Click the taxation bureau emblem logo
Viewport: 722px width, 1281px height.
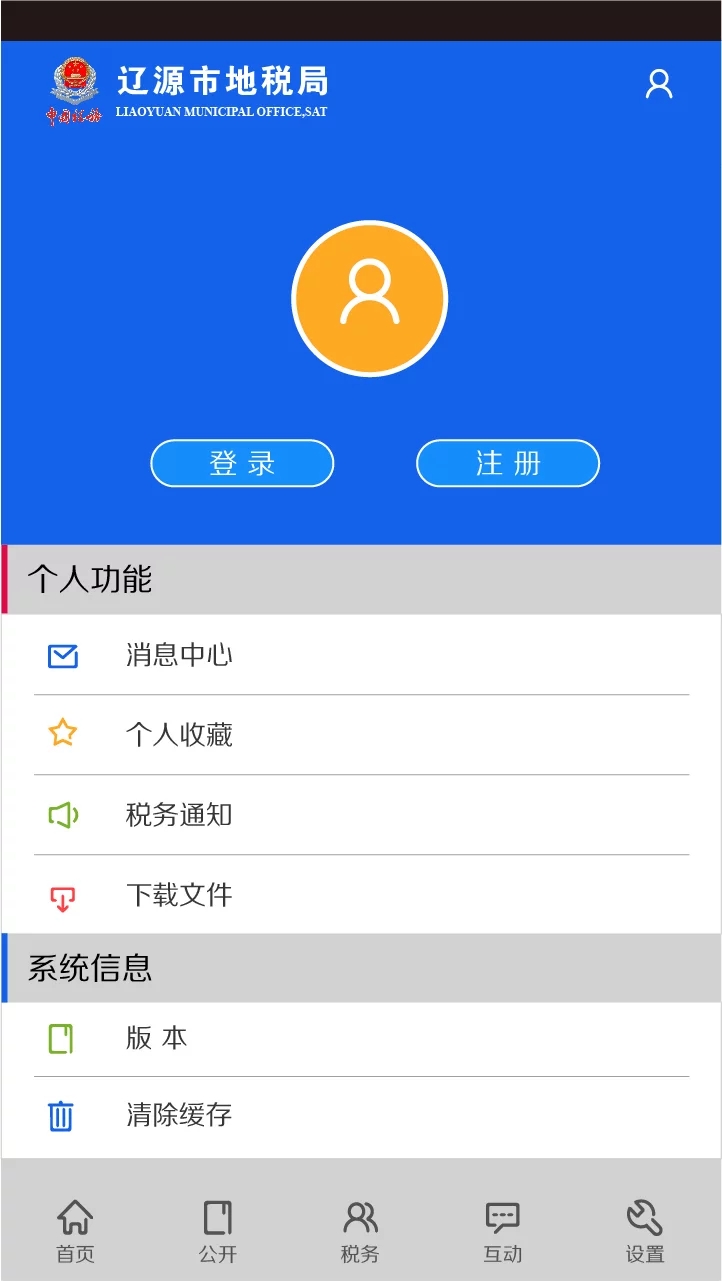coord(72,85)
